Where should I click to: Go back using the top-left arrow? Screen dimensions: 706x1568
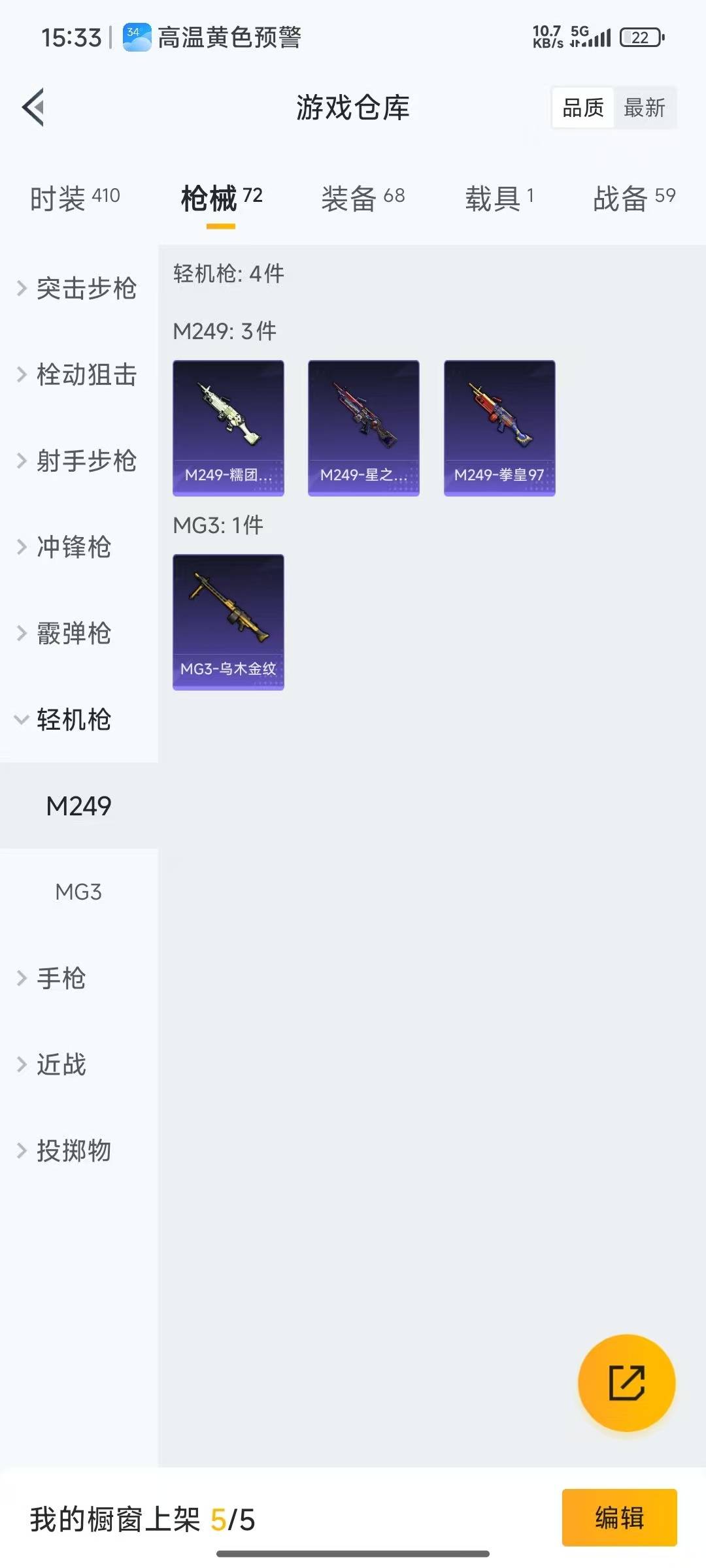tap(34, 107)
